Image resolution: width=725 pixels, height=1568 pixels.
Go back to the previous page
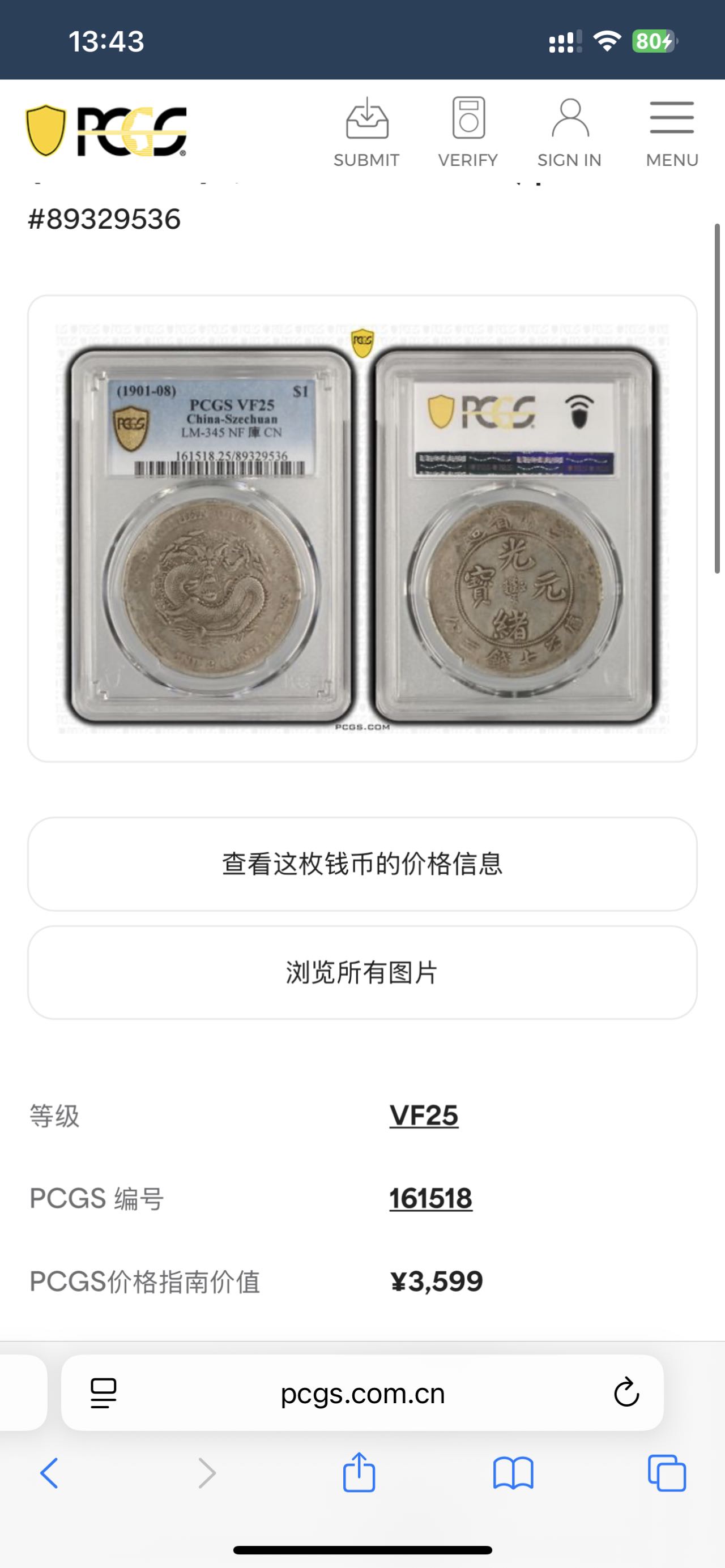(x=49, y=1473)
